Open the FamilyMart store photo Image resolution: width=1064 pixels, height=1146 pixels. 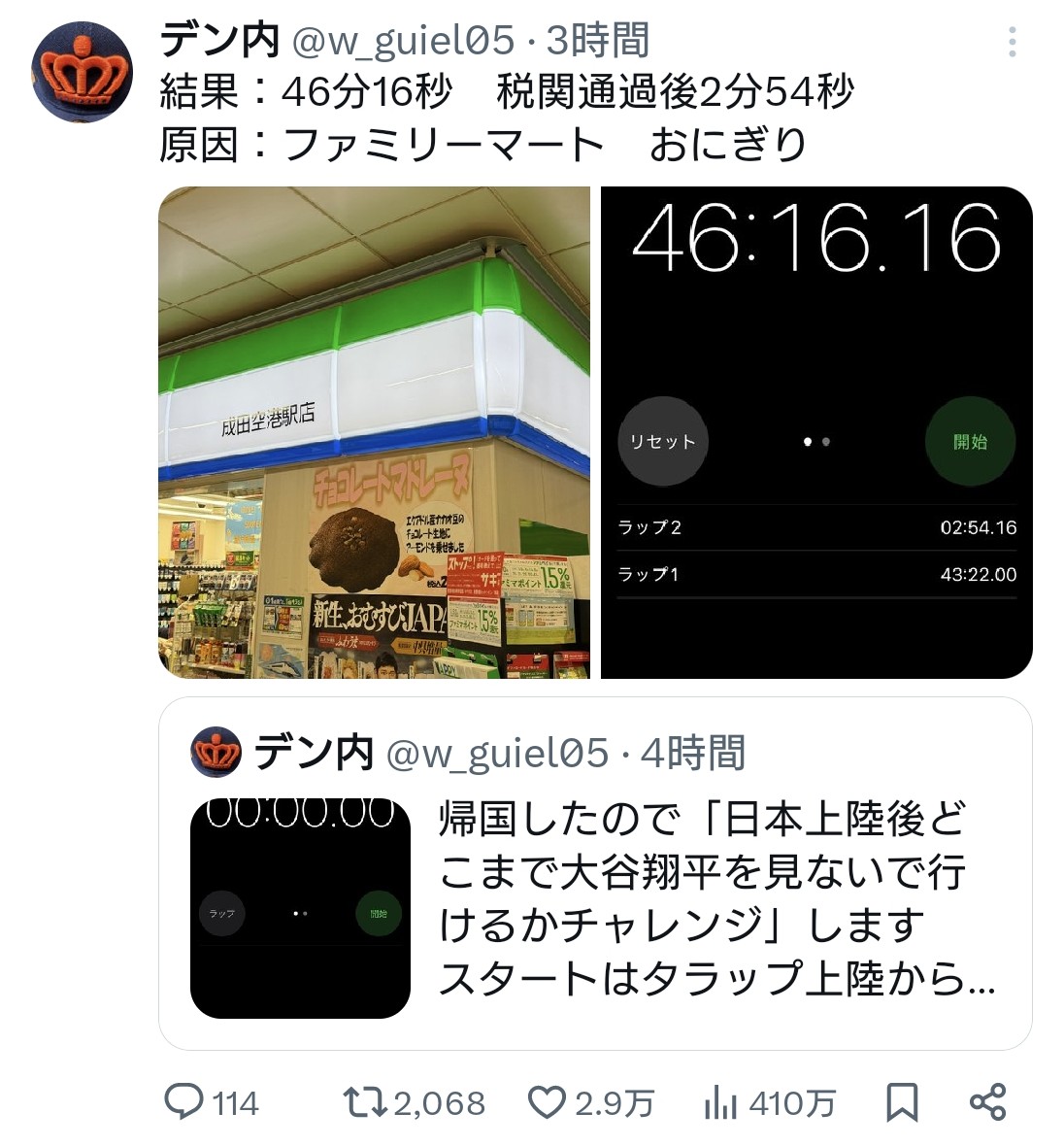click(x=374, y=432)
